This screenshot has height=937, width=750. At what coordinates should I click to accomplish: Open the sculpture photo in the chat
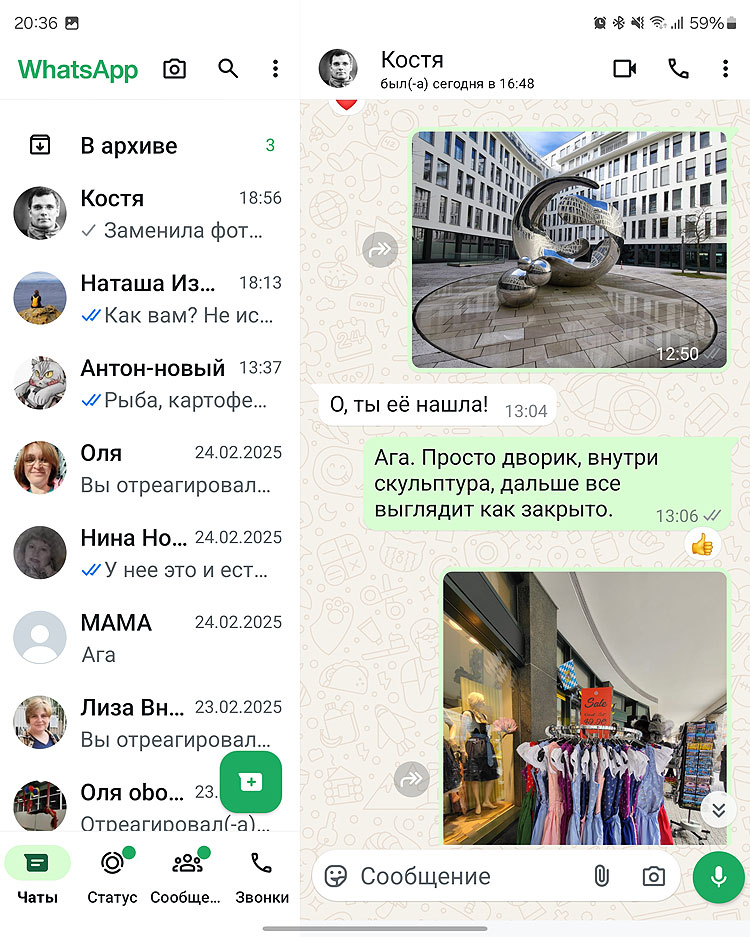569,250
